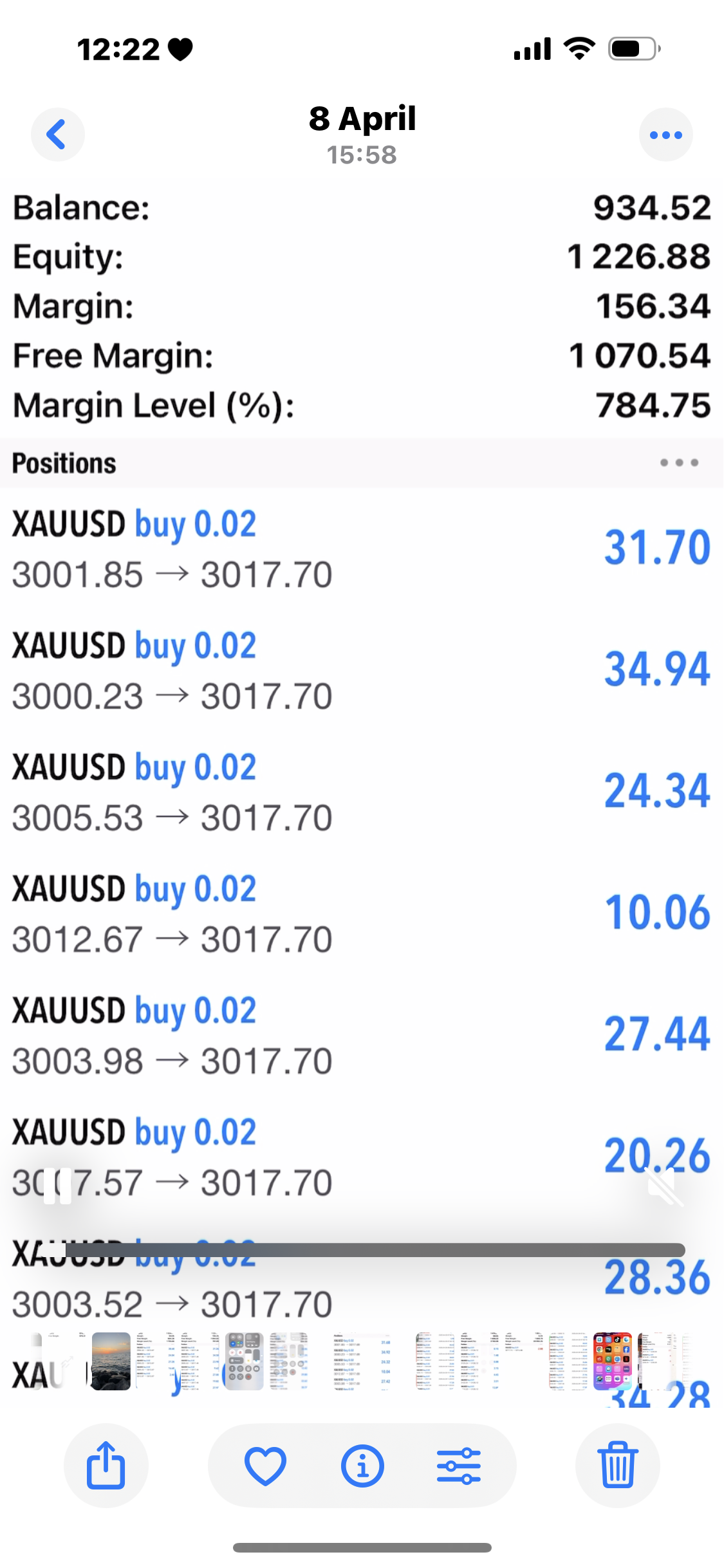Open the edit adjustments tool

pos(459,1466)
